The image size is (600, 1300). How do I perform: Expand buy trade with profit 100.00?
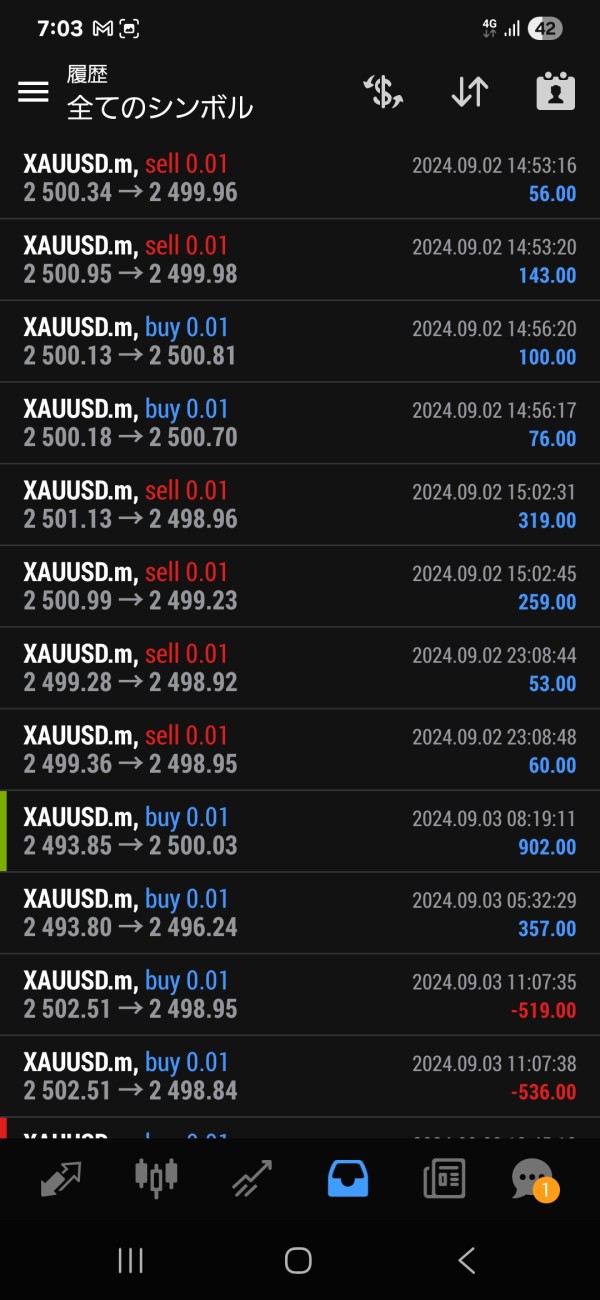300,342
